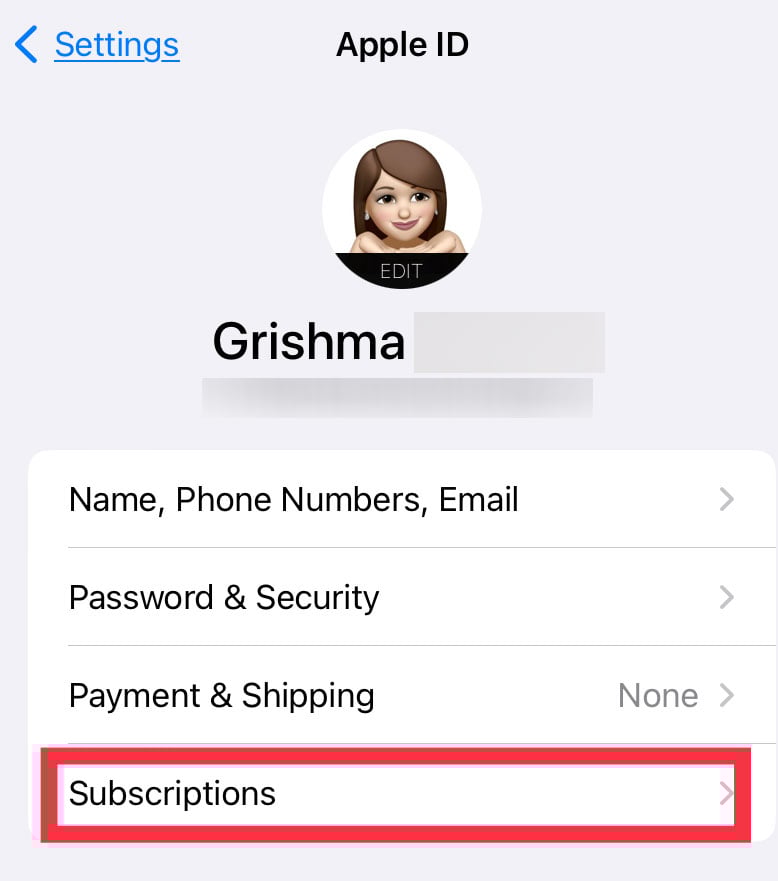
Task: Open Name, Phone Numbers, Email
Action: click(400, 499)
